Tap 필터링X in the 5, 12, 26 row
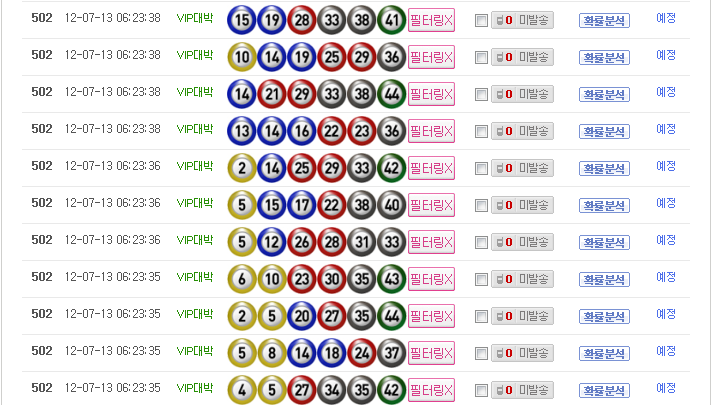This screenshot has width=712, height=405. 431,242
